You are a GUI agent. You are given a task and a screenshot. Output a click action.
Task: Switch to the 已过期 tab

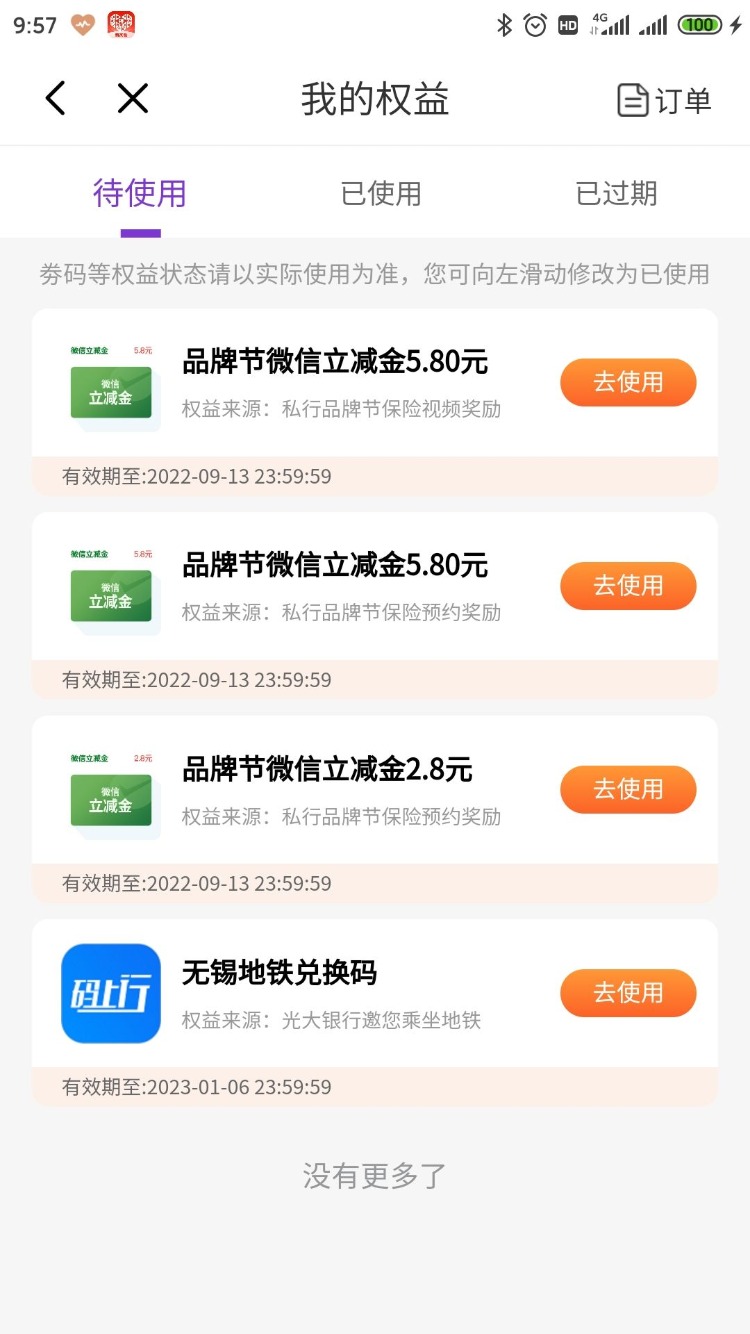point(616,193)
